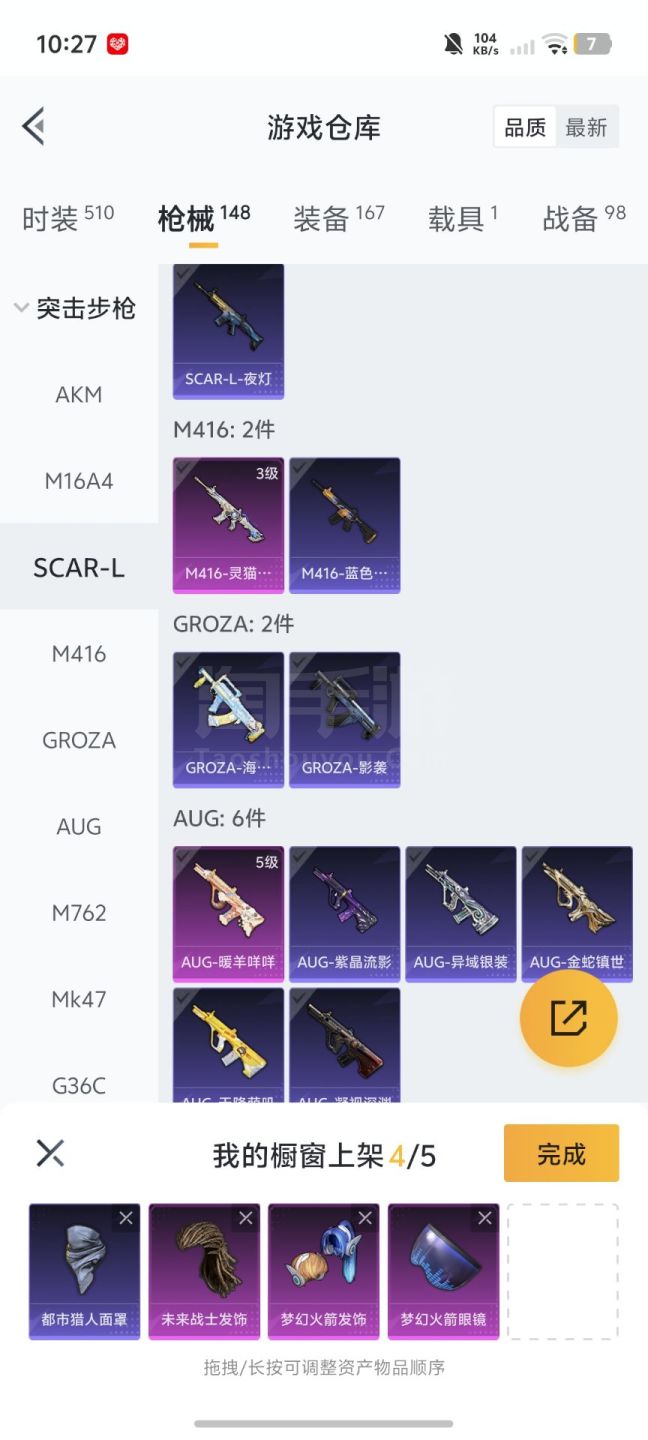Choose the AUG-暖羊咩咩 skin
The width and height of the screenshot is (648, 1440).
point(228,913)
